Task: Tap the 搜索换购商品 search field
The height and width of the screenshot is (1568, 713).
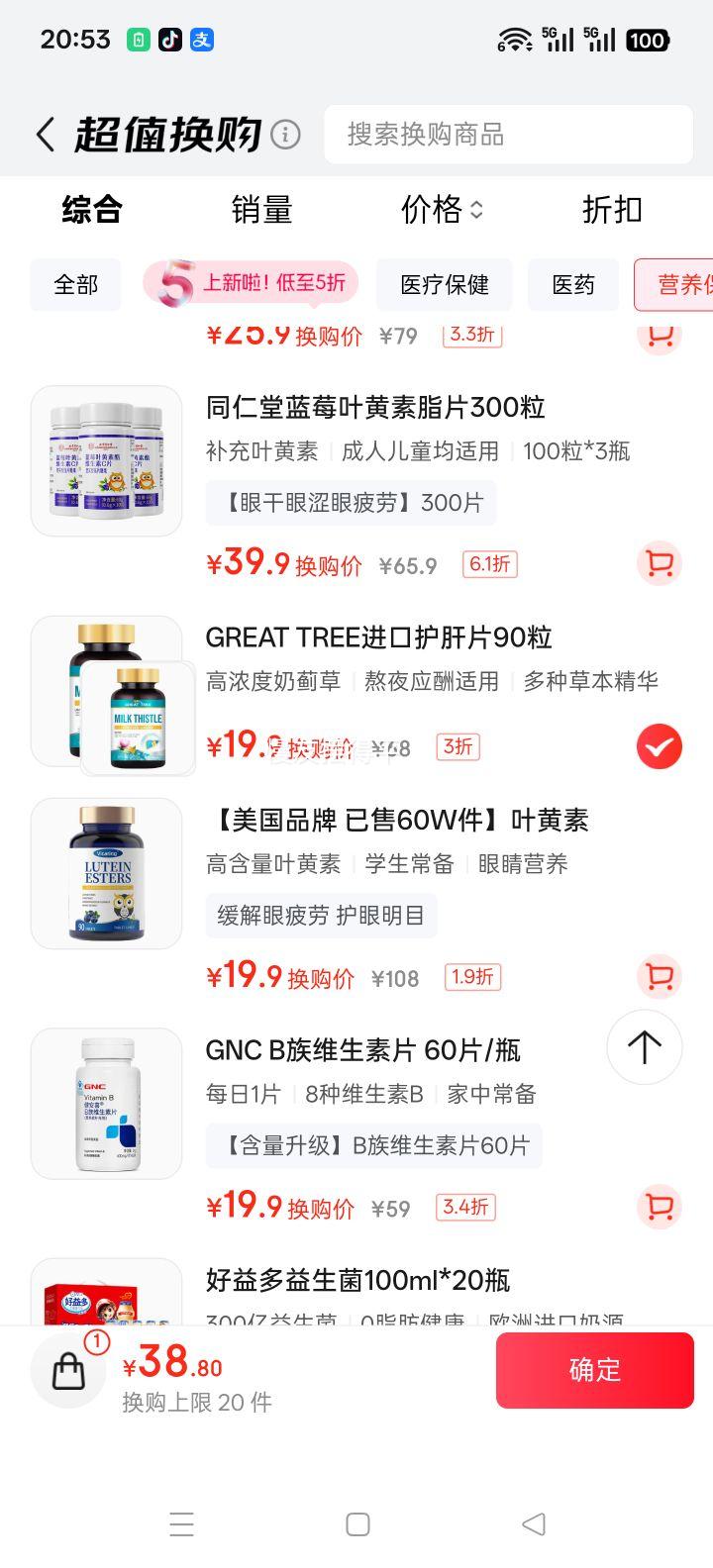Action: (507, 135)
